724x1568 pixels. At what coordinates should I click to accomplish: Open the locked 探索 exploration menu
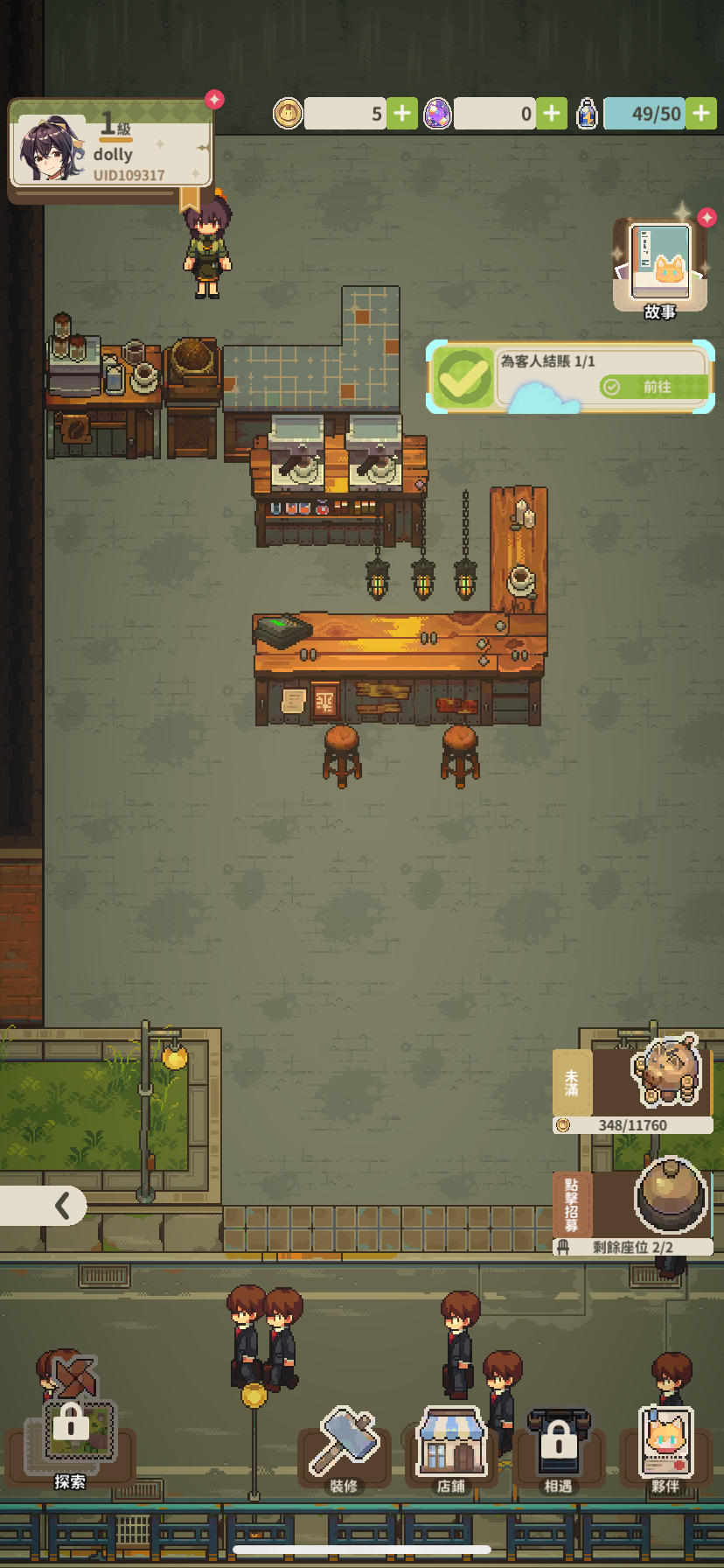[x=72, y=1437]
